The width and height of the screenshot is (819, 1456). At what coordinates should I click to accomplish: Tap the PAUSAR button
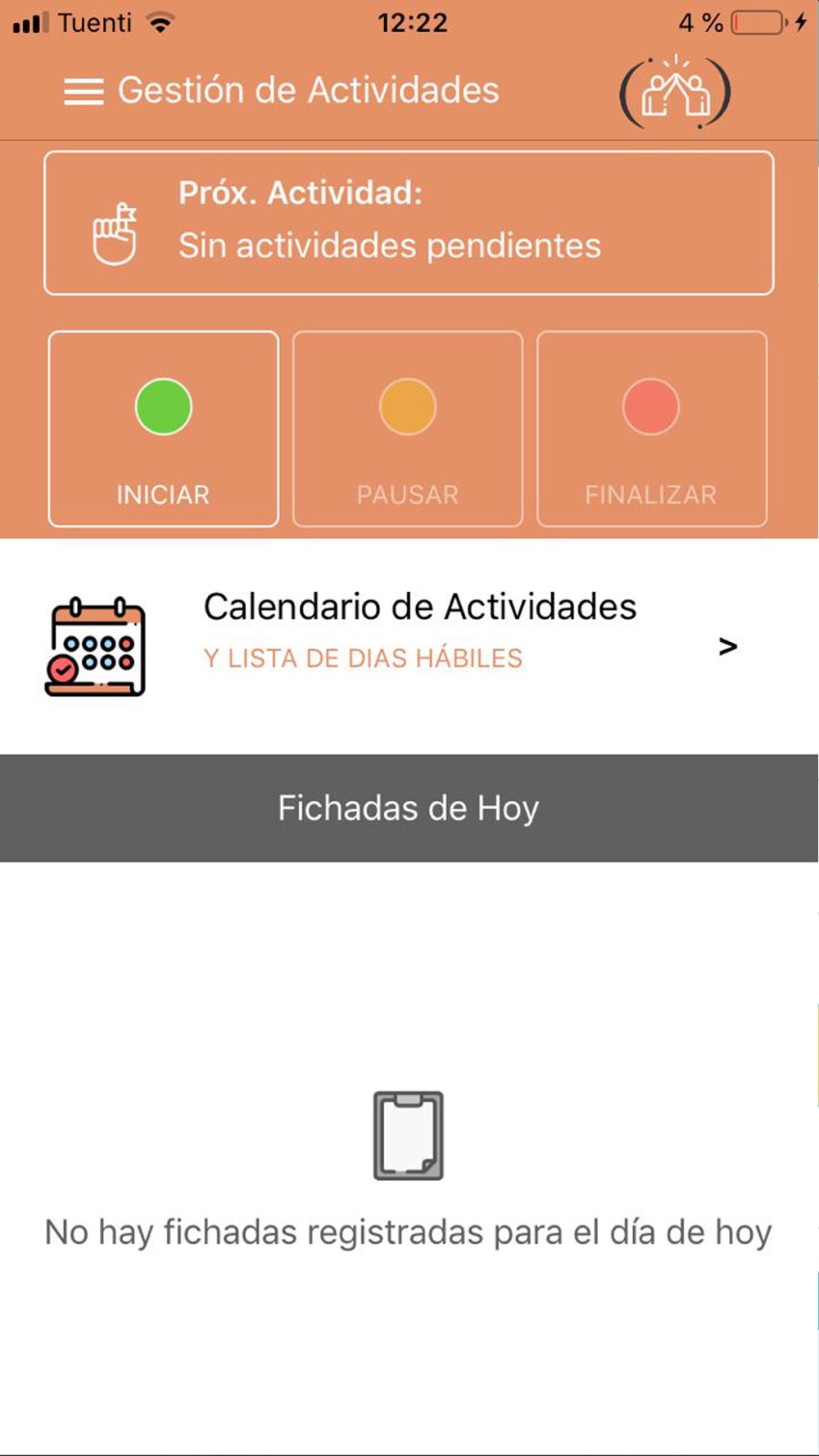[x=408, y=428]
